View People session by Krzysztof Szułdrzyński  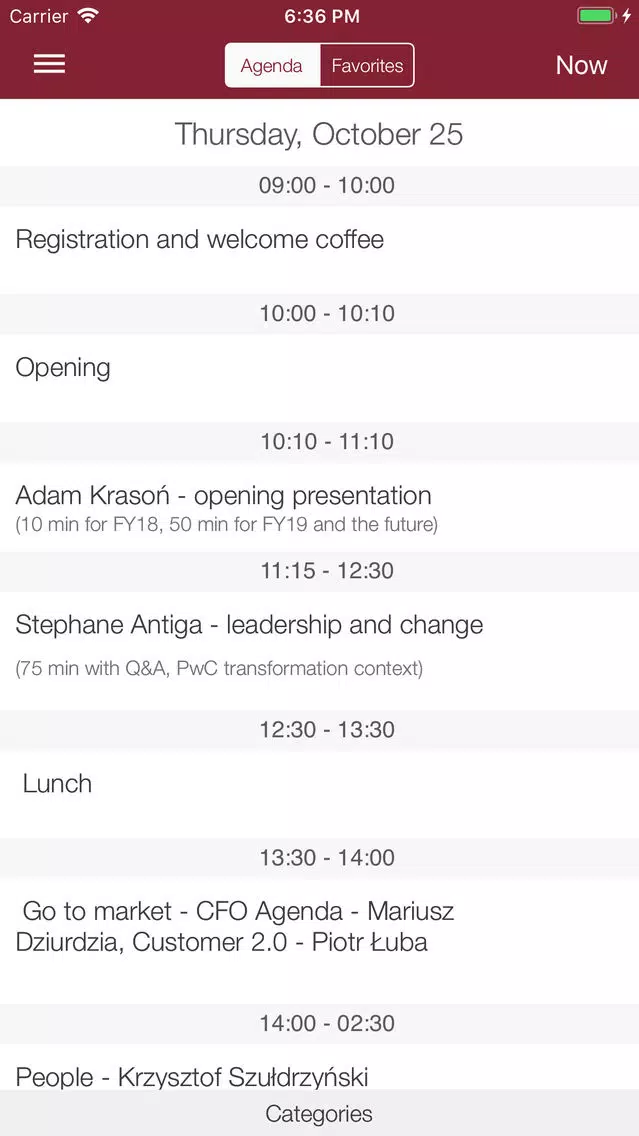pos(192,1076)
